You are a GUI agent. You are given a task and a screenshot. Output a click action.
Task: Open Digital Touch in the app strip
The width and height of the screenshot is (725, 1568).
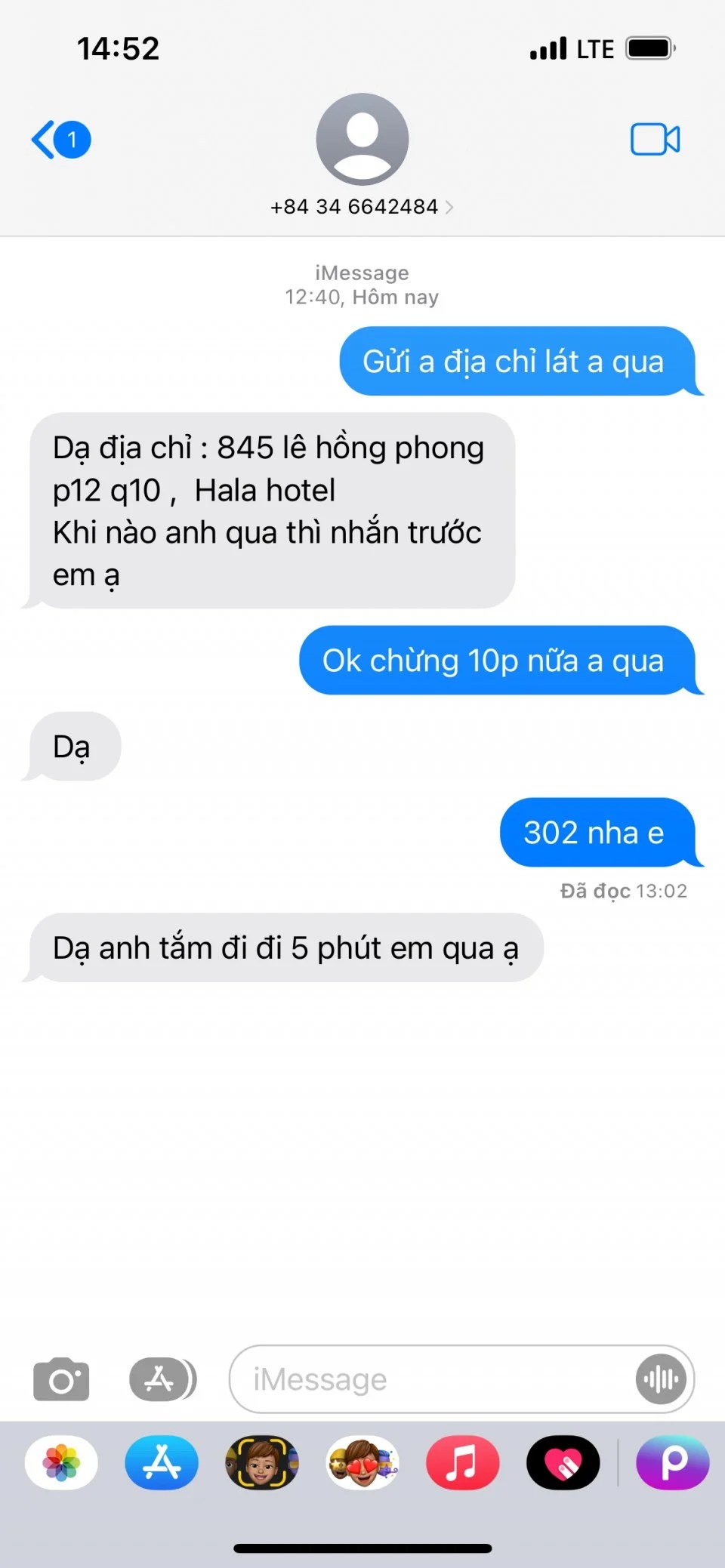tap(563, 1462)
